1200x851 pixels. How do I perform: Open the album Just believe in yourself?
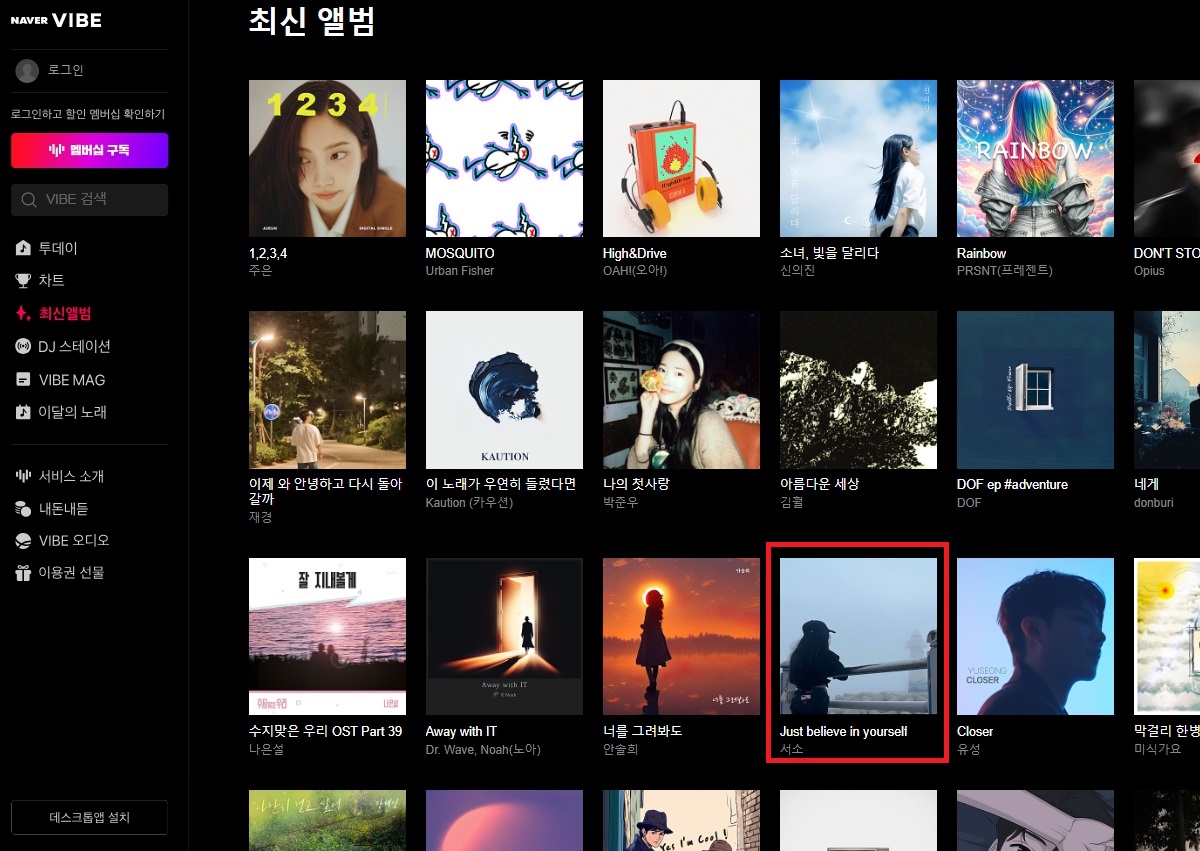click(x=858, y=636)
